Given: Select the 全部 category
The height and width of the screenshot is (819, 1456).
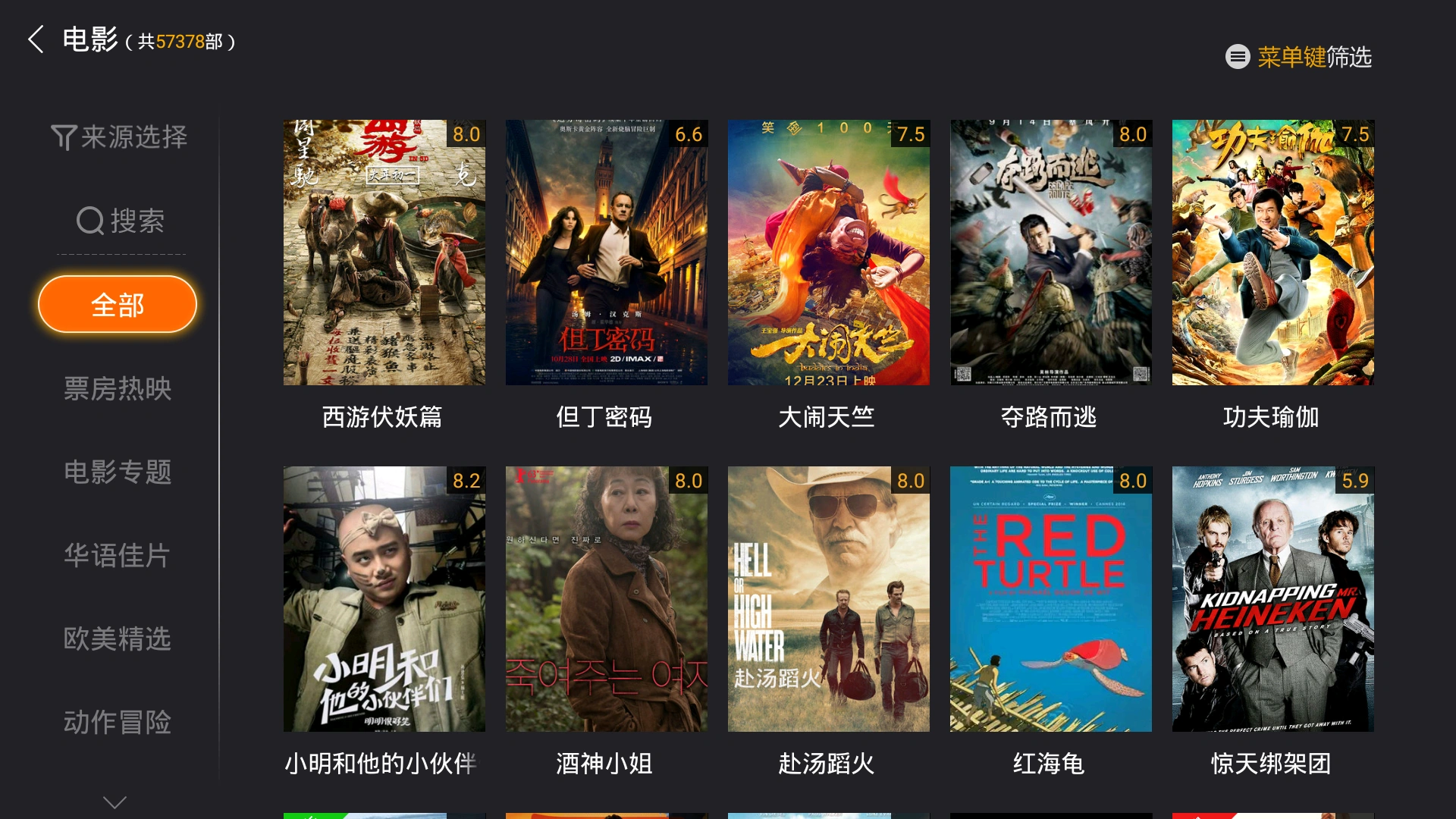Looking at the screenshot, I should click(x=118, y=305).
